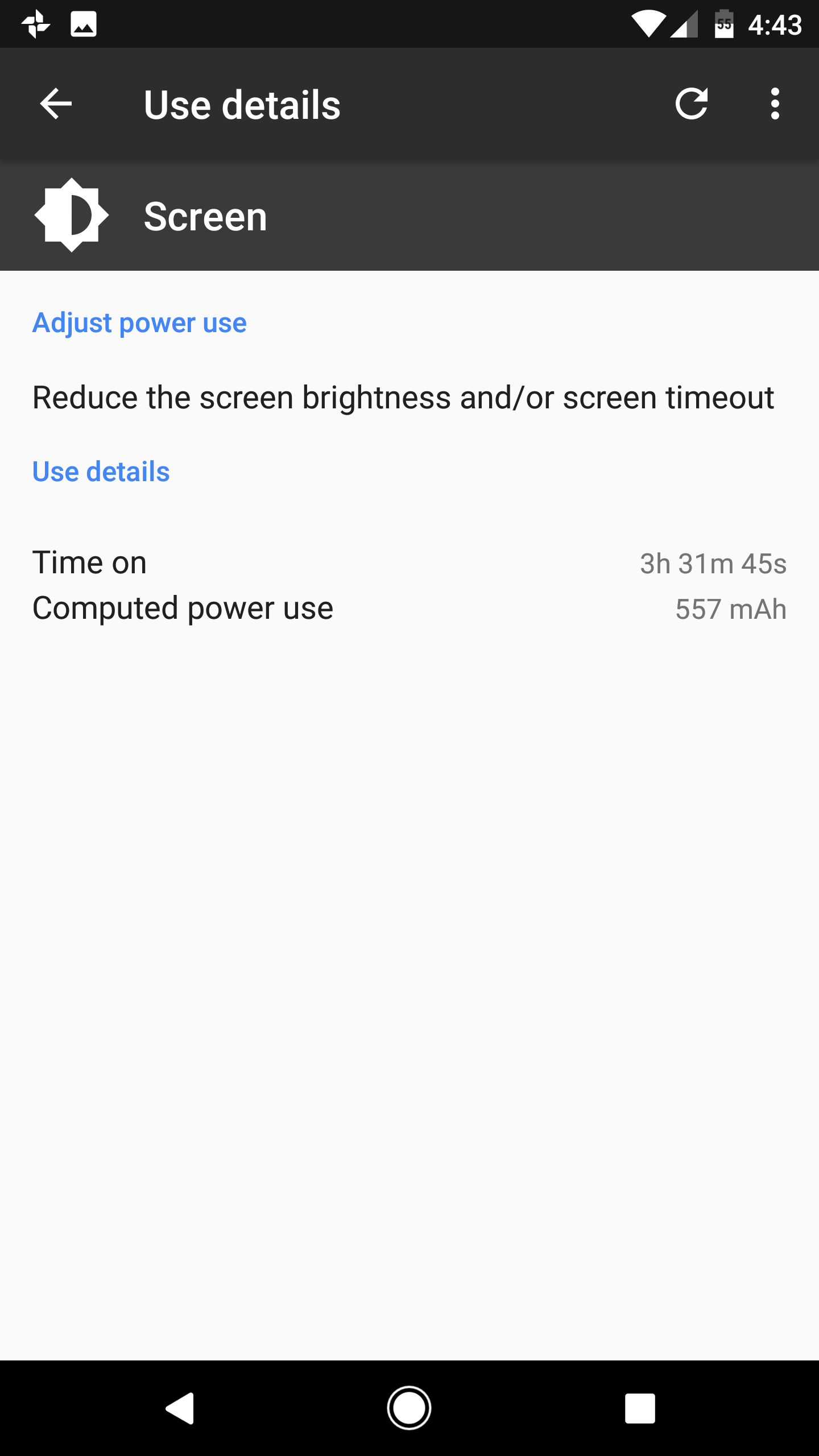Screen dimensions: 819x1456
Task: Refresh the use details
Action: coord(692,104)
